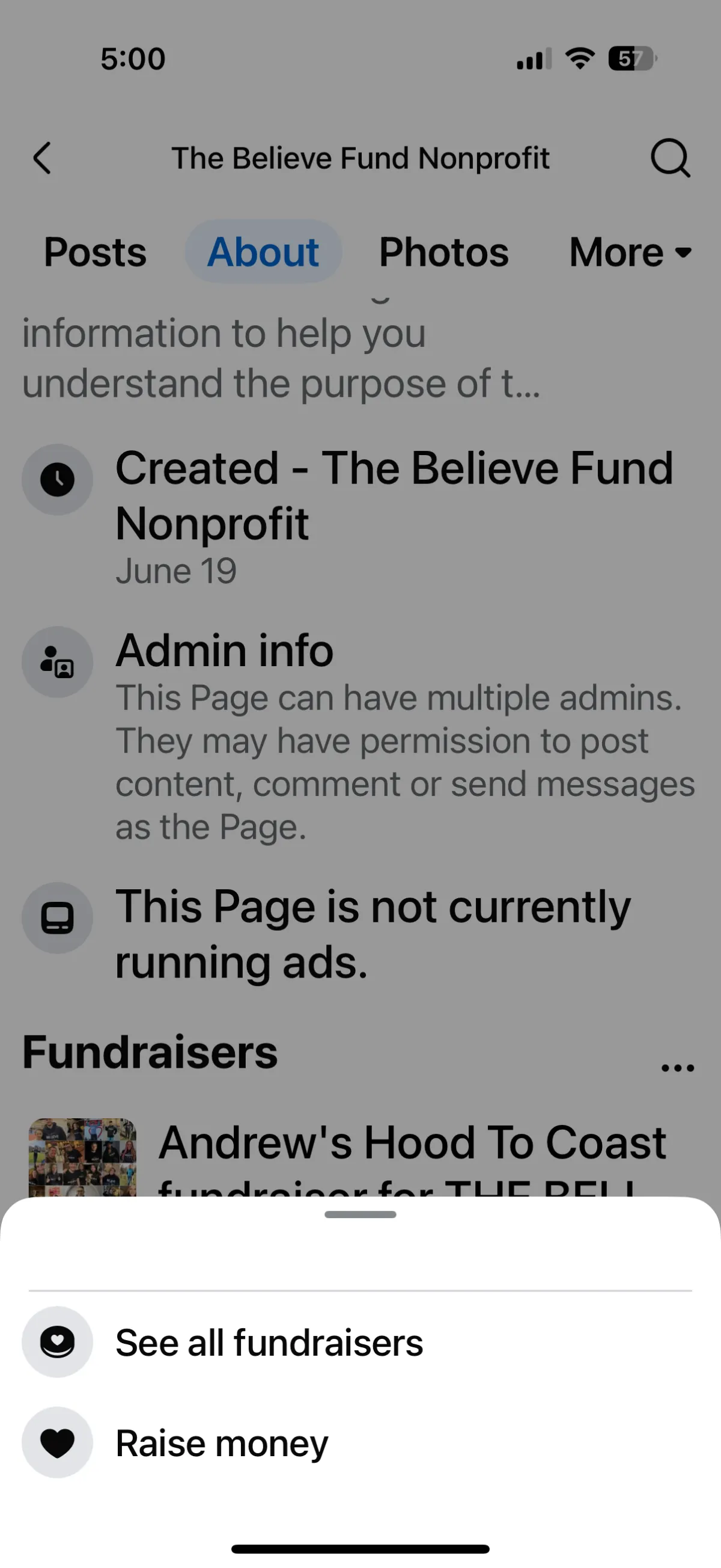The width and height of the screenshot is (721, 1568).
Task: Tap the bottom sheet drag handle
Action: click(360, 1214)
